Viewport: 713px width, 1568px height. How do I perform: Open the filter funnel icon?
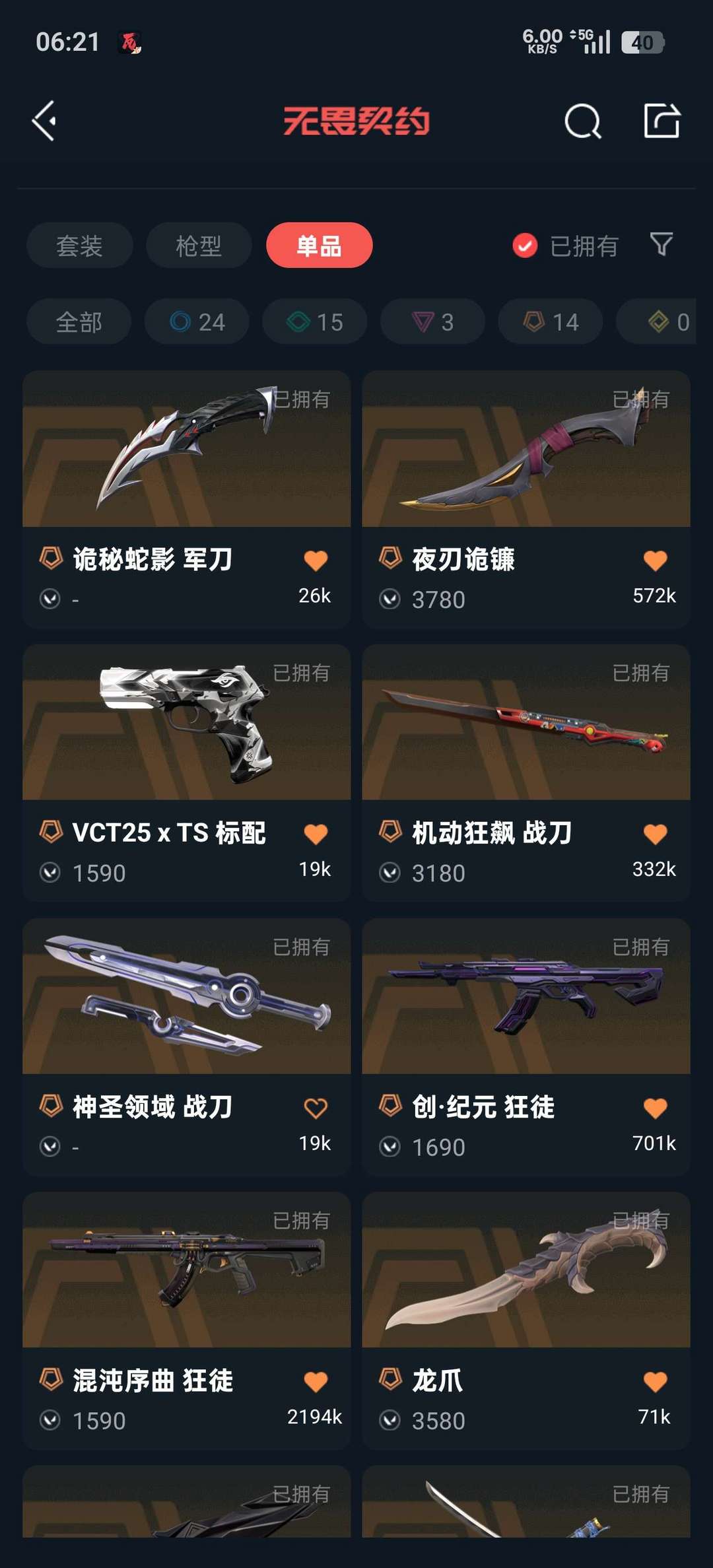662,245
